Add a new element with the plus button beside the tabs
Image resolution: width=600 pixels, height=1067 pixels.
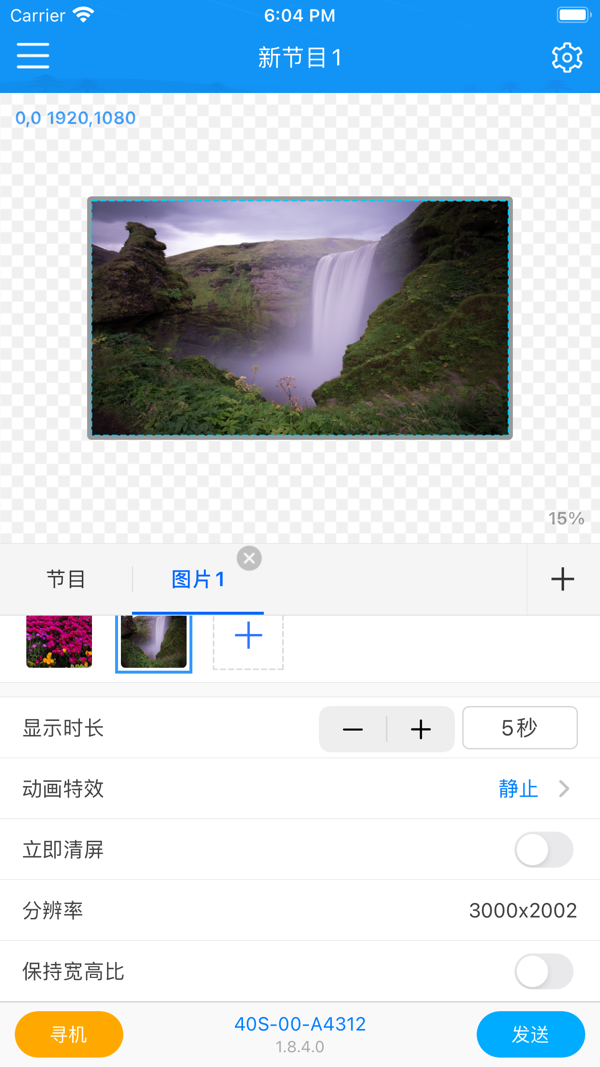(x=563, y=579)
